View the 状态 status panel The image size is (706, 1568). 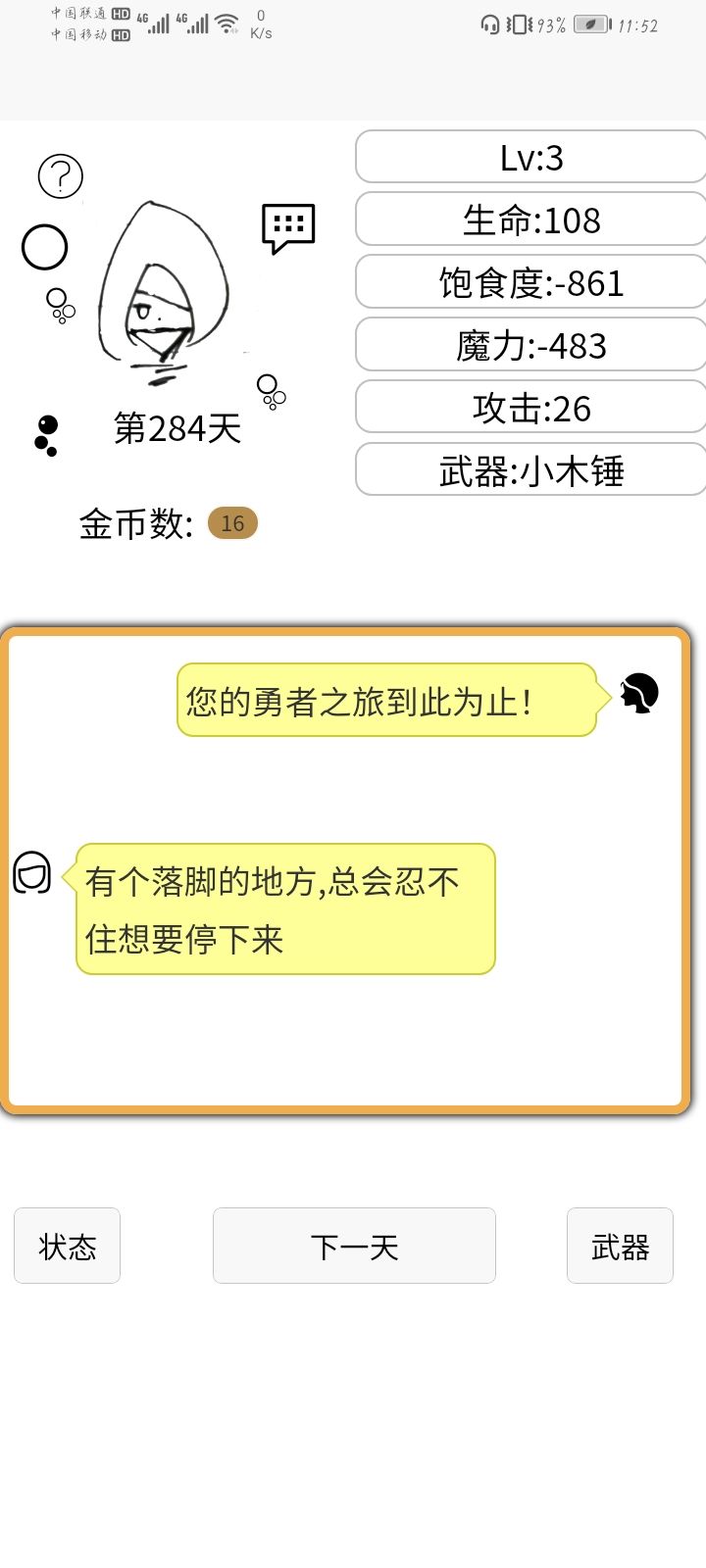67,1246
